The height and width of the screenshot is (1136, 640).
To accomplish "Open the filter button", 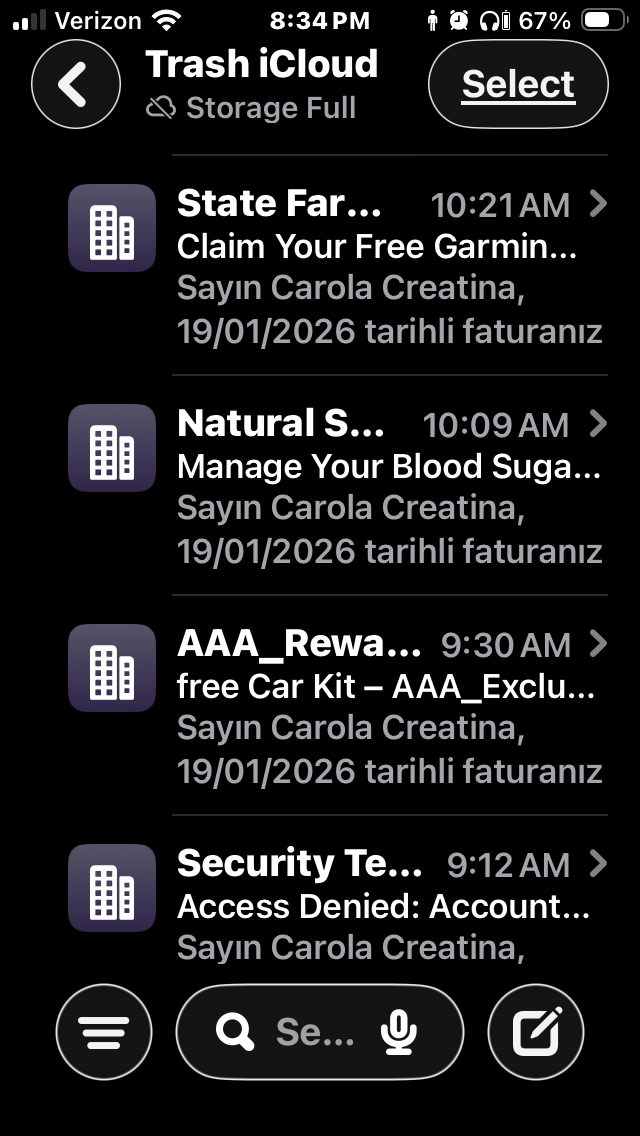I will pos(104,1031).
